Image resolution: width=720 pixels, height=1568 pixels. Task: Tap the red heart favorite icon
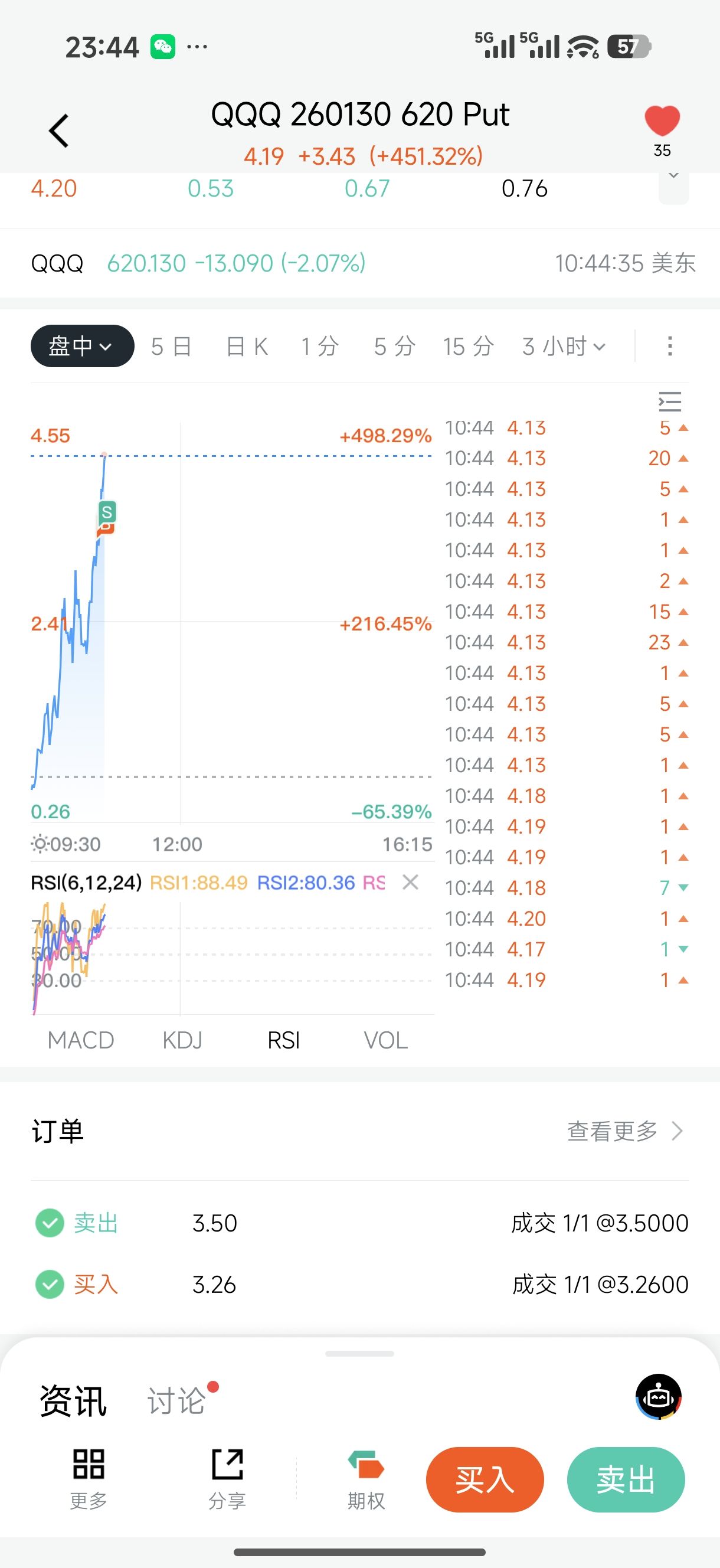tap(662, 121)
